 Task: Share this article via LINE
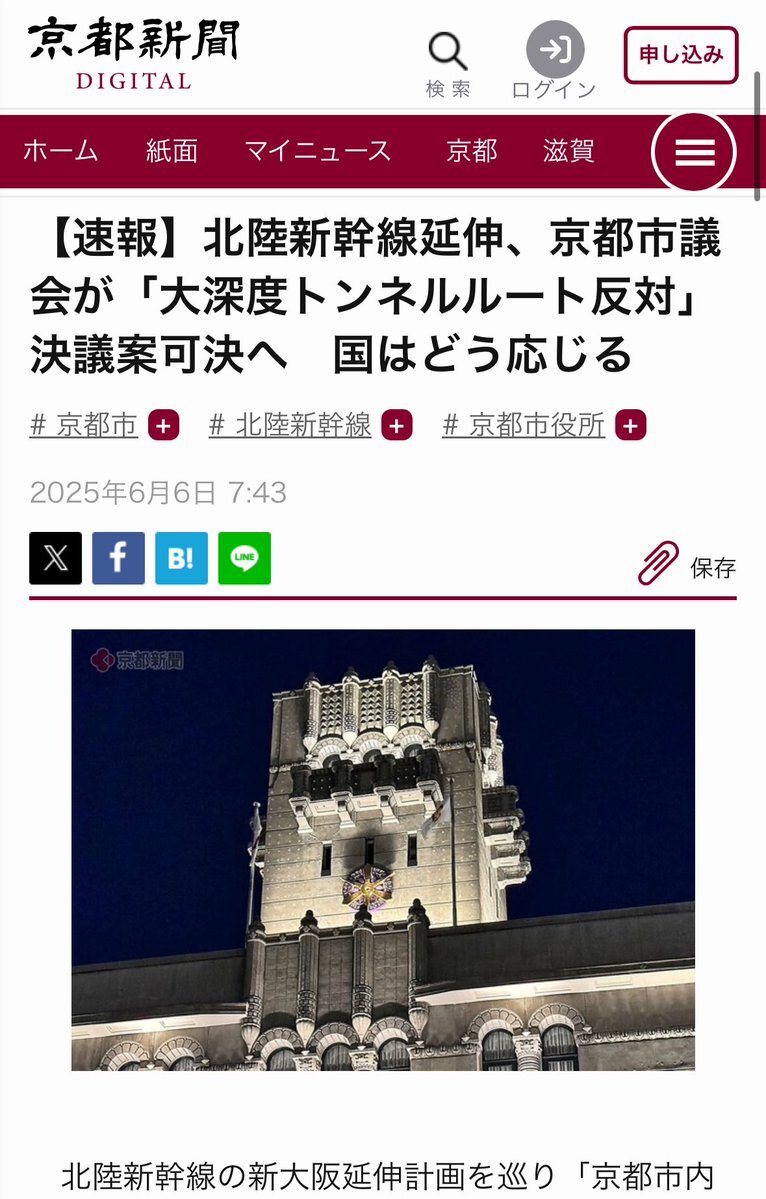244,558
